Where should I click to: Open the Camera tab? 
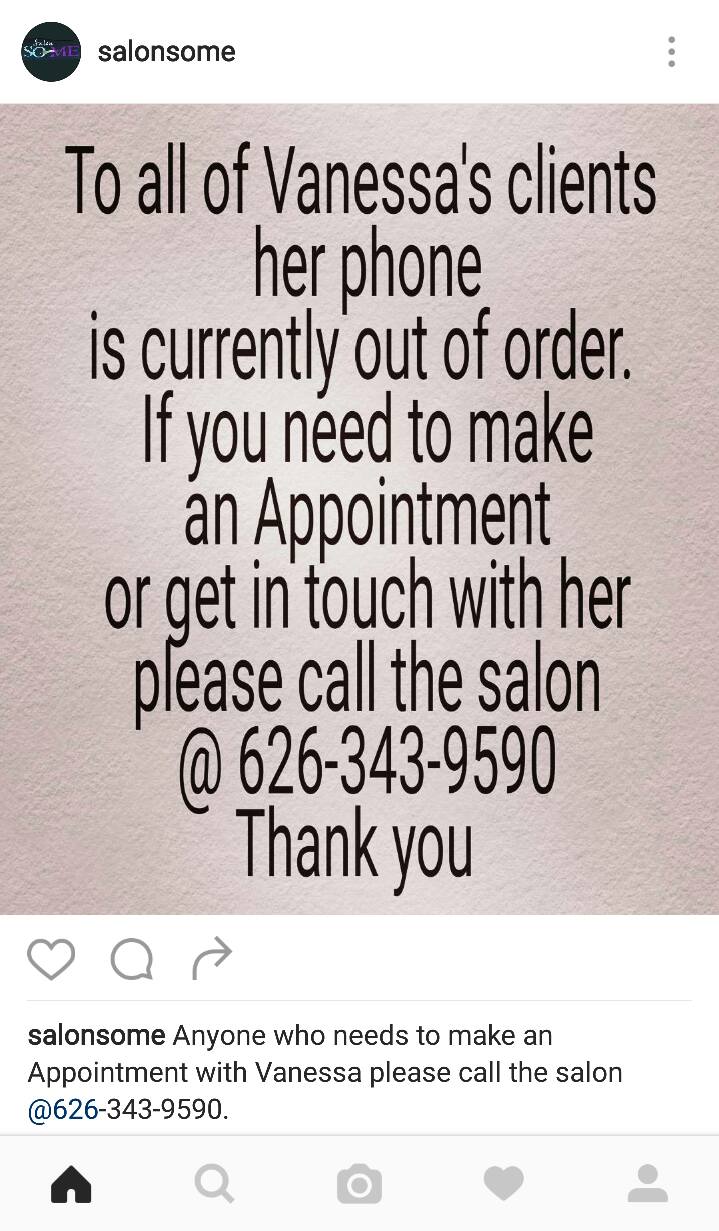click(359, 1185)
